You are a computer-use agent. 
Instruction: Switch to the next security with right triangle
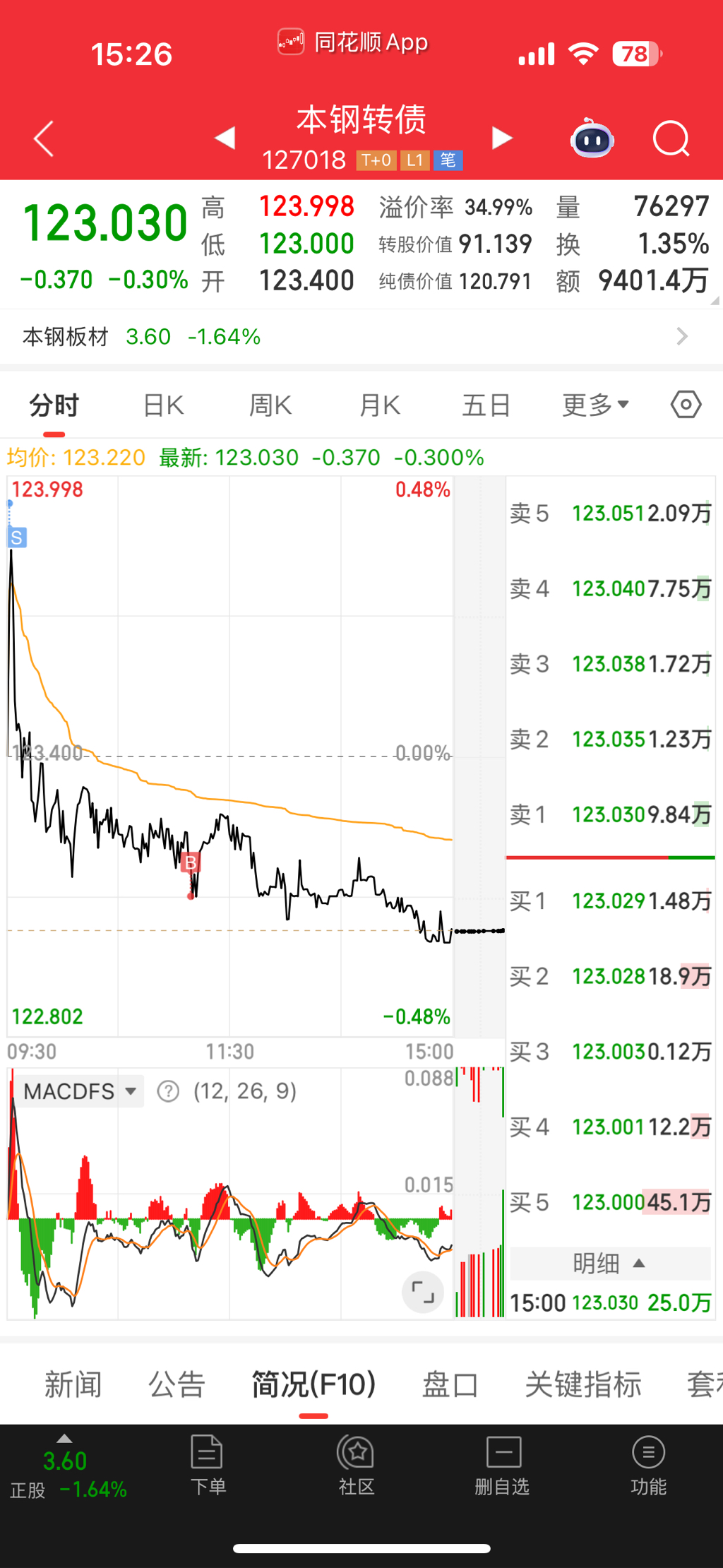tap(501, 138)
